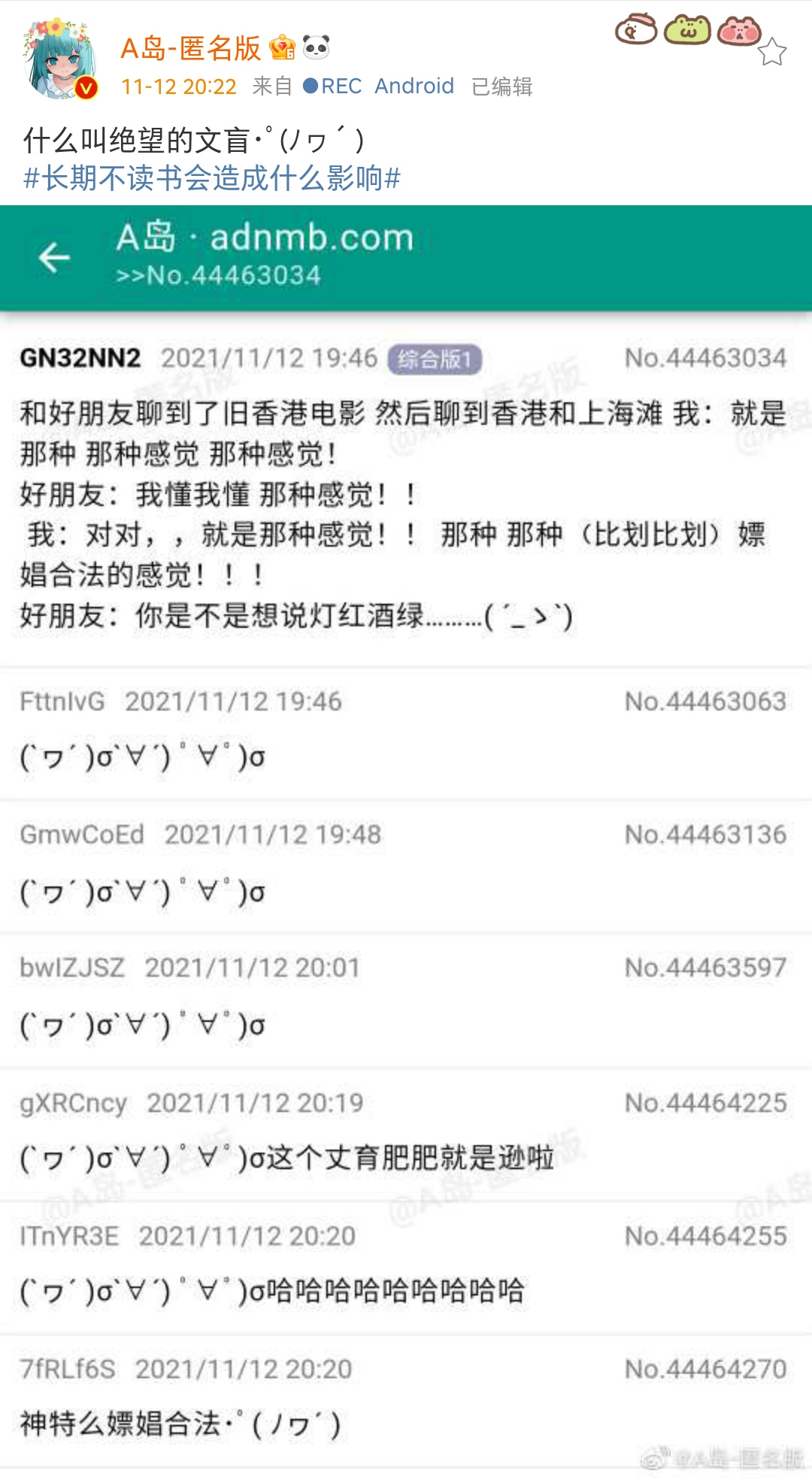Open the REC Android source link

[x=379, y=86]
